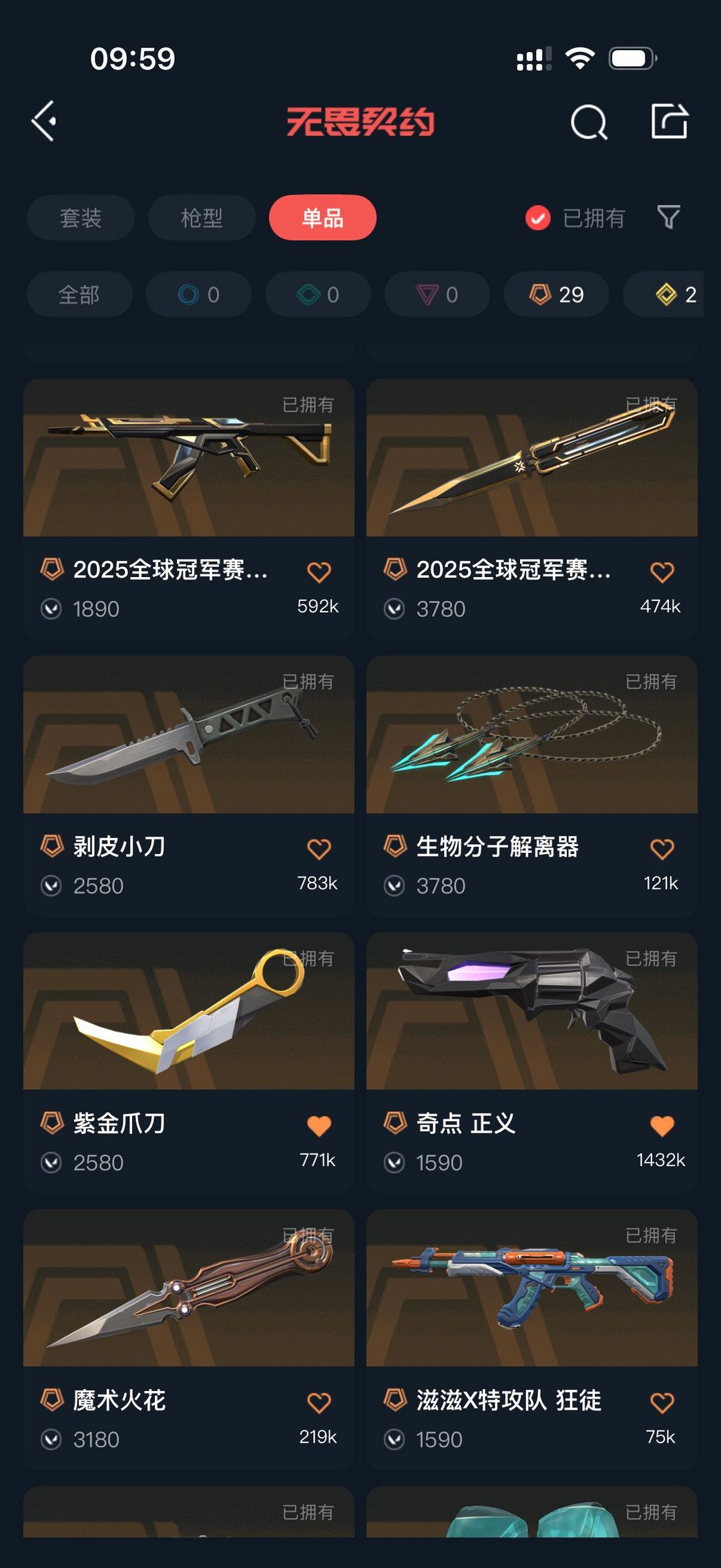Open the 生物分子解离器 item card
721x1568 pixels.
point(532,785)
